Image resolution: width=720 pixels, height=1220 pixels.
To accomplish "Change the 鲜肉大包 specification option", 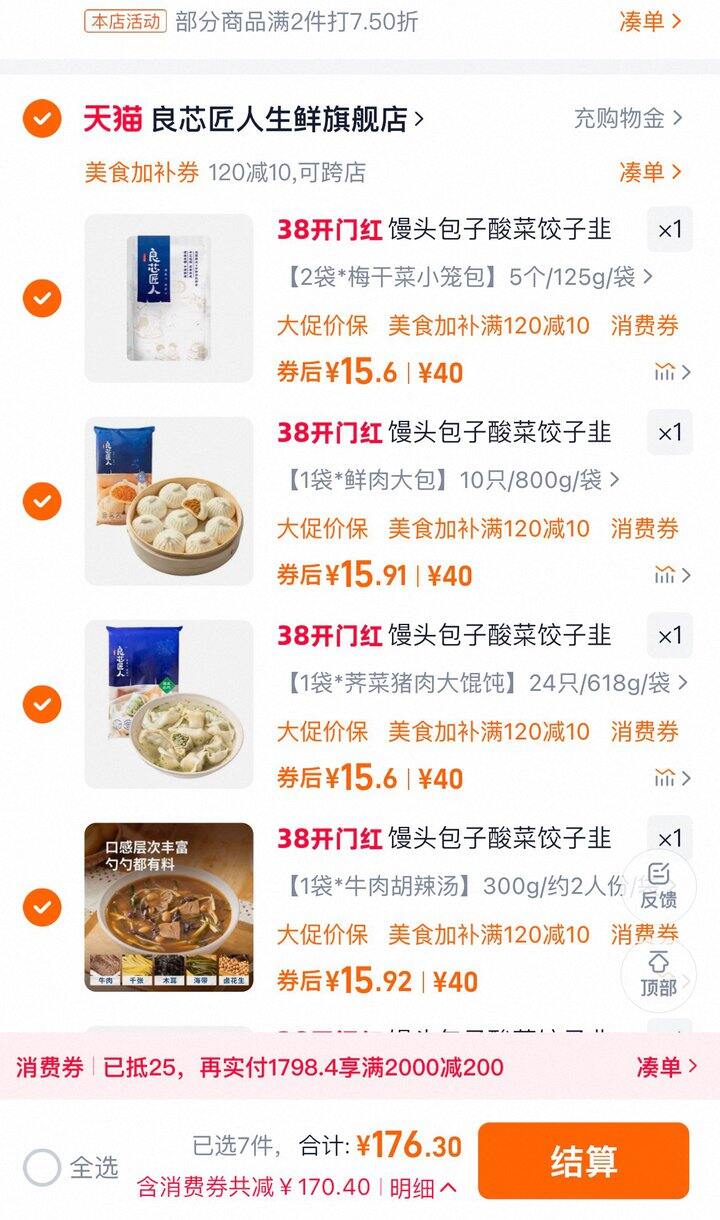I will (448, 480).
